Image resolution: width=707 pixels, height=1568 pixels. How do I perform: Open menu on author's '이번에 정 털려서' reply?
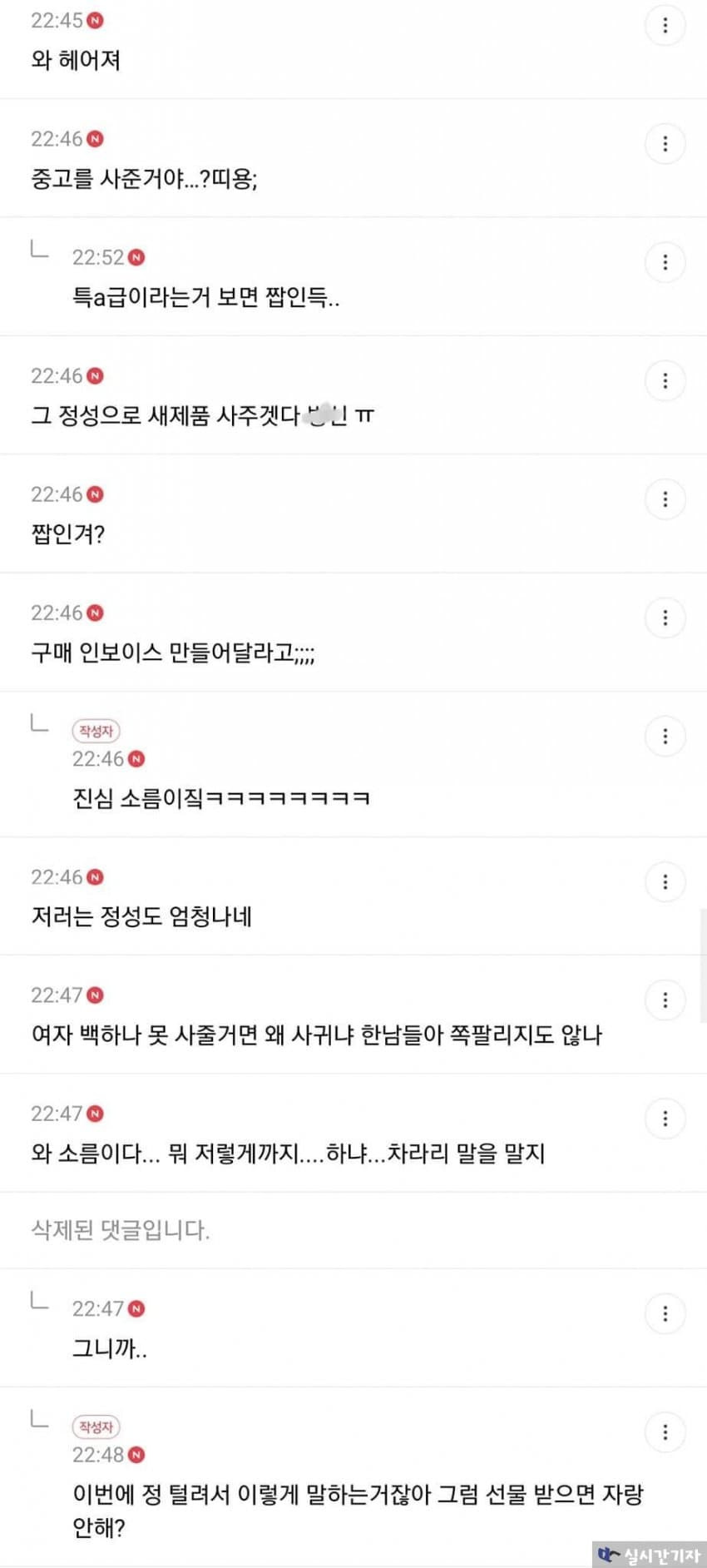pos(665,1432)
